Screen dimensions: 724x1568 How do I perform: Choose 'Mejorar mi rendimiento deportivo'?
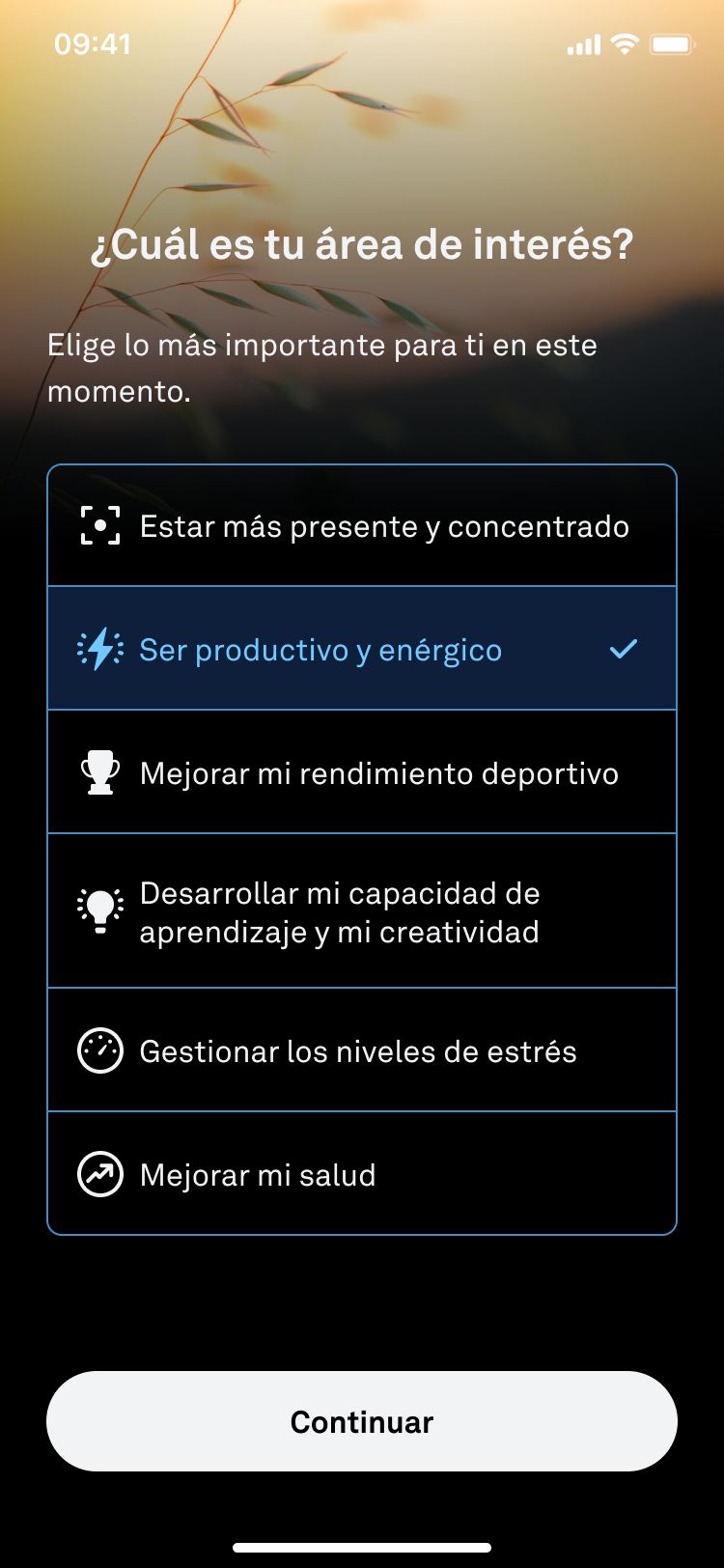(x=362, y=773)
